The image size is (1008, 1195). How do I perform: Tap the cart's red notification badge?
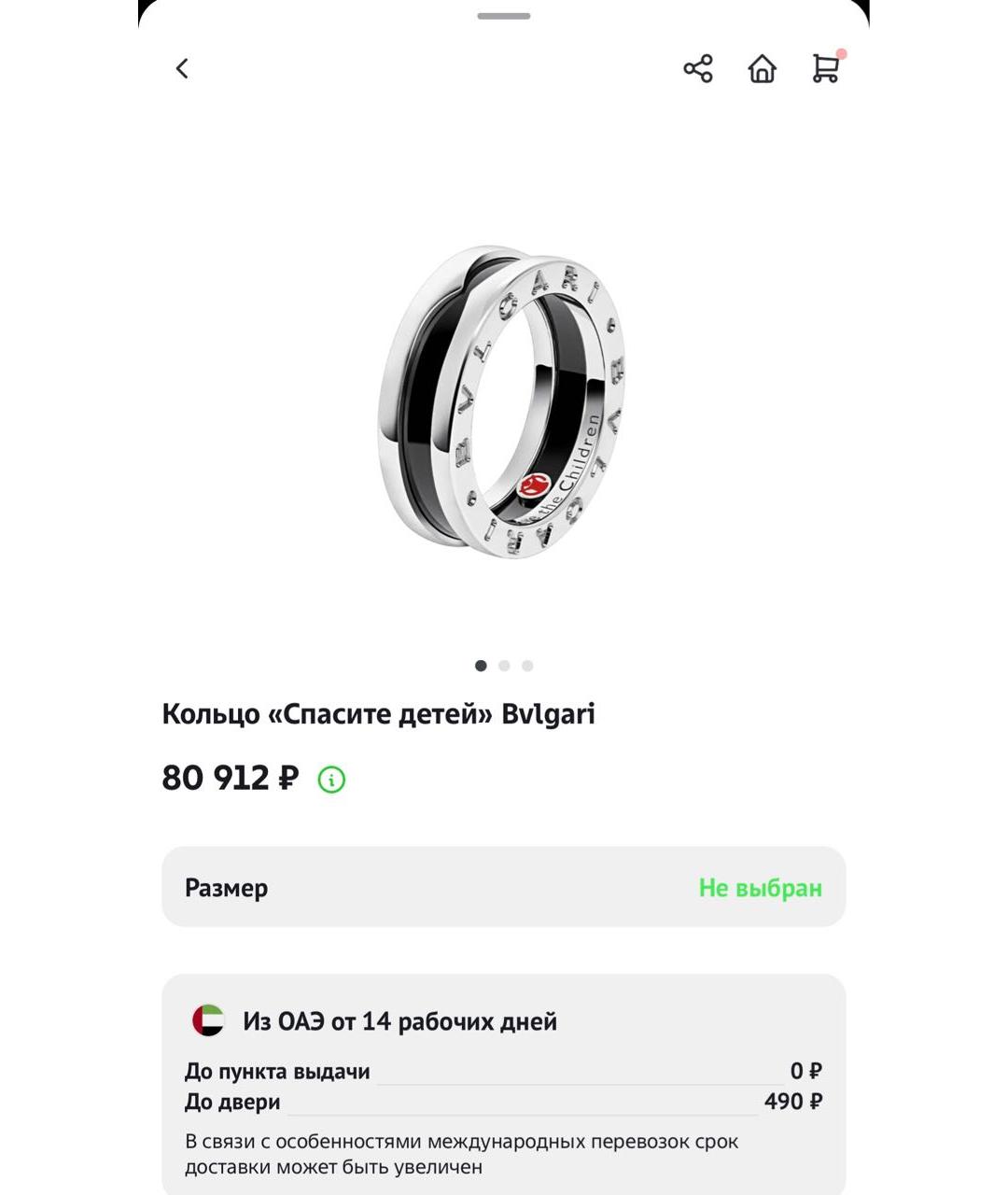pyautogui.click(x=841, y=53)
